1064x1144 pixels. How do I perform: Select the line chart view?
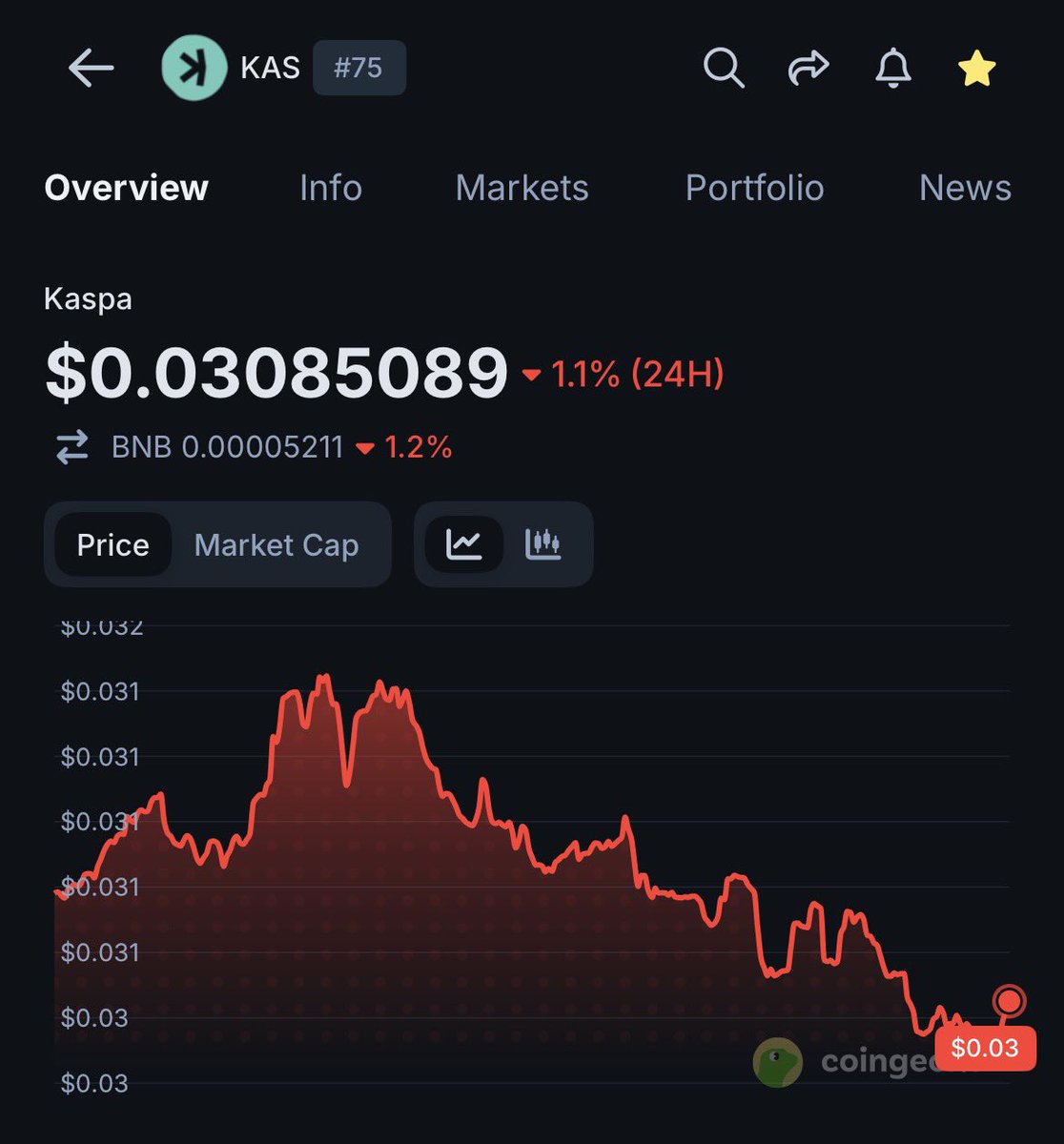464,544
